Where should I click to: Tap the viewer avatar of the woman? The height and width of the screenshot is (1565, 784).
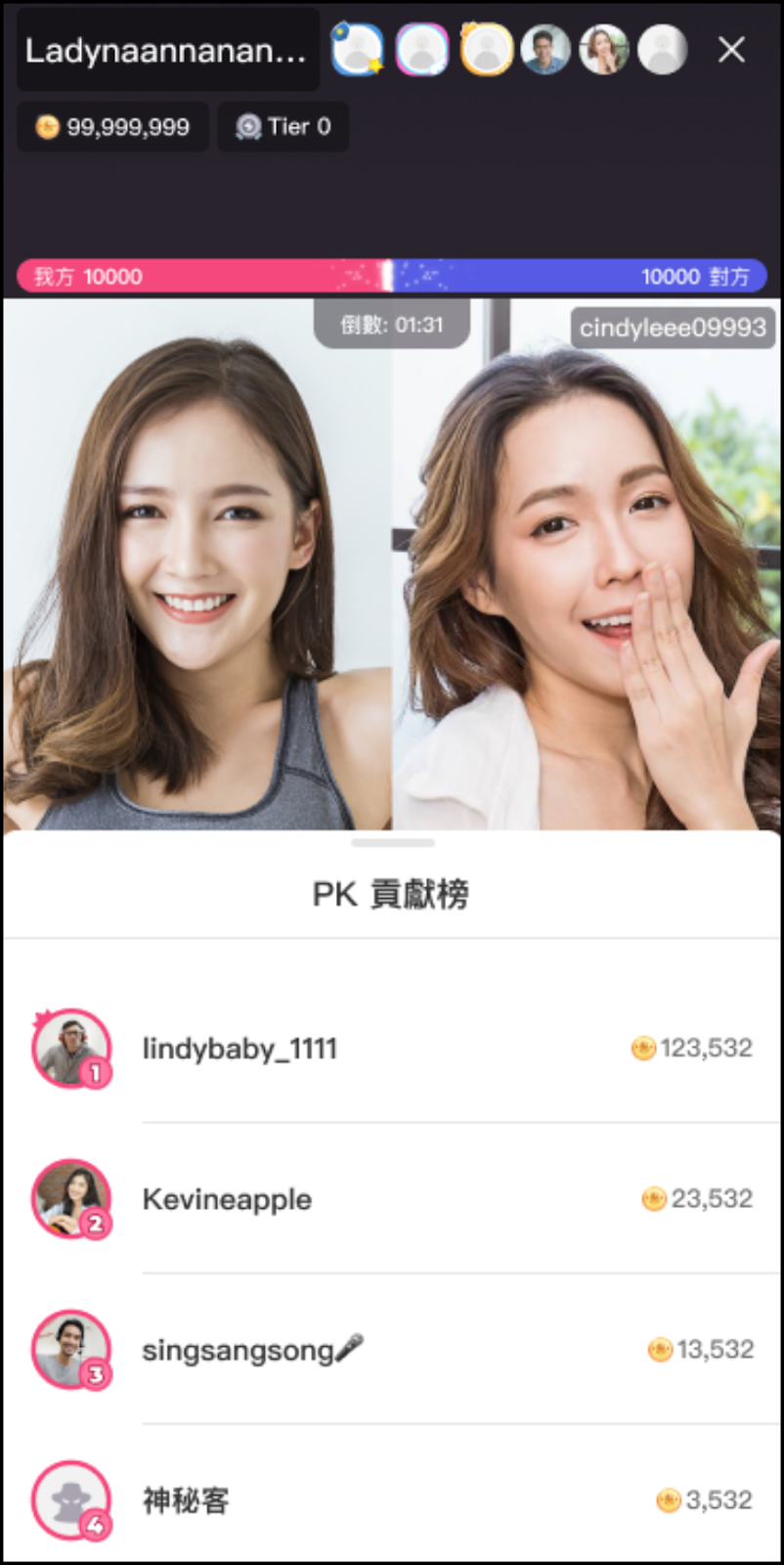click(x=603, y=50)
